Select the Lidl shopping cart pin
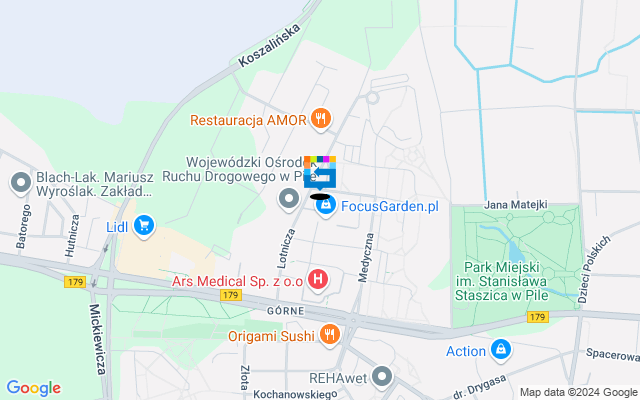The height and width of the screenshot is (400, 640). 145,226
